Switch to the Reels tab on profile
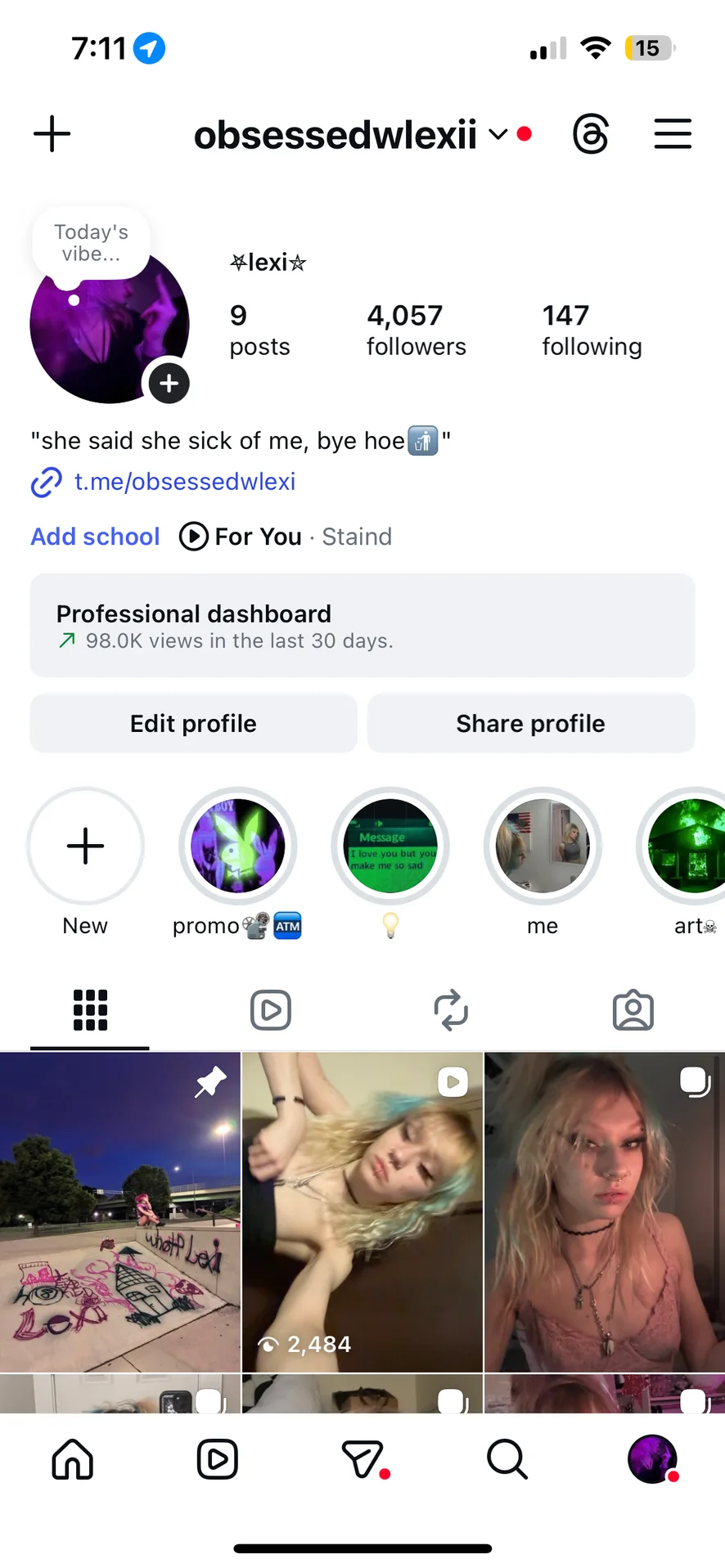Viewport: 725px width, 1568px height. click(271, 1010)
